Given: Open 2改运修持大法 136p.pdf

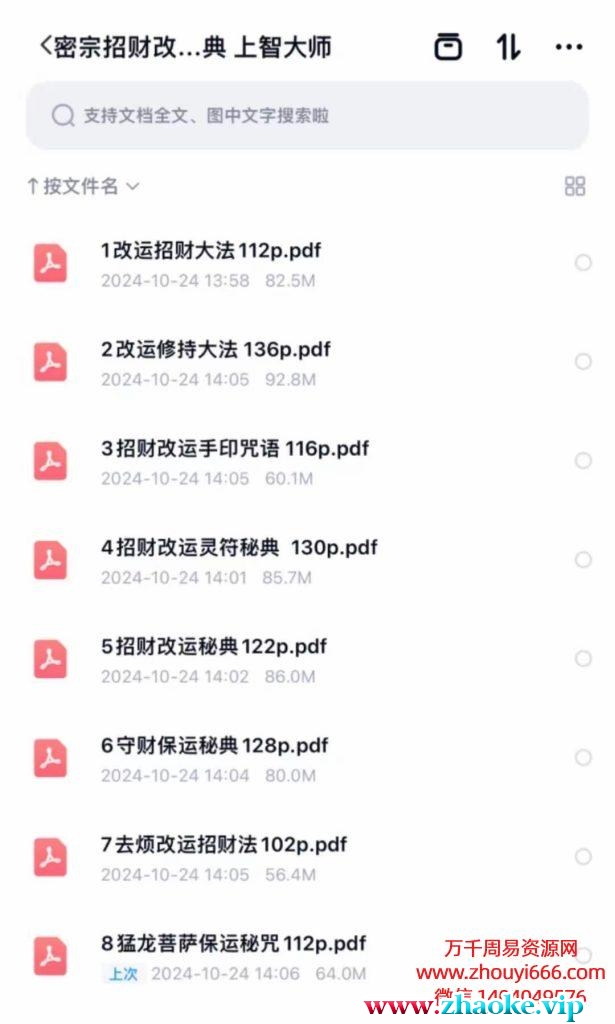Looking at the screenshot, I should pyautogui.click(x=215, y=350).
